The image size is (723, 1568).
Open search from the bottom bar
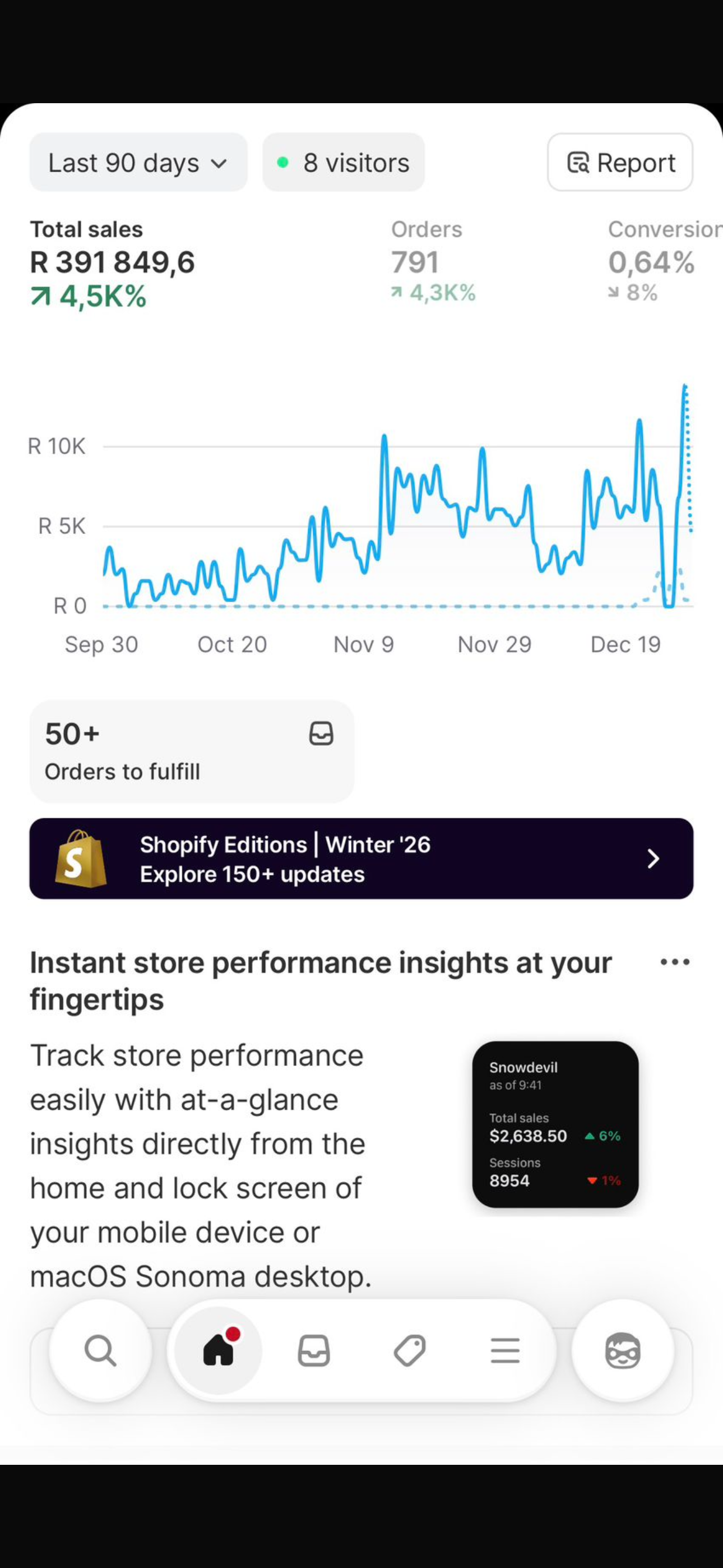click(100, 1351)
